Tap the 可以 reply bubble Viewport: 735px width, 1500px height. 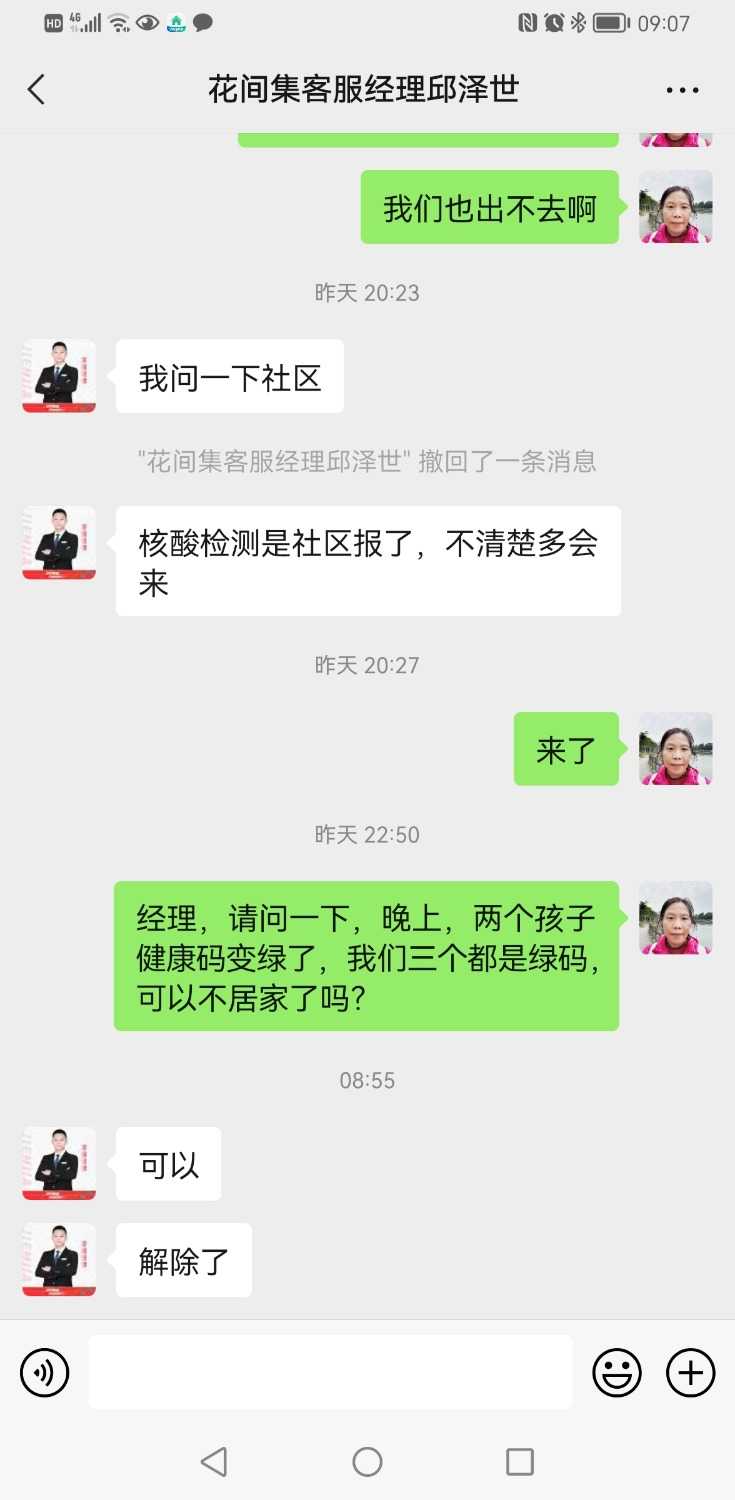tap(167, 1163)
